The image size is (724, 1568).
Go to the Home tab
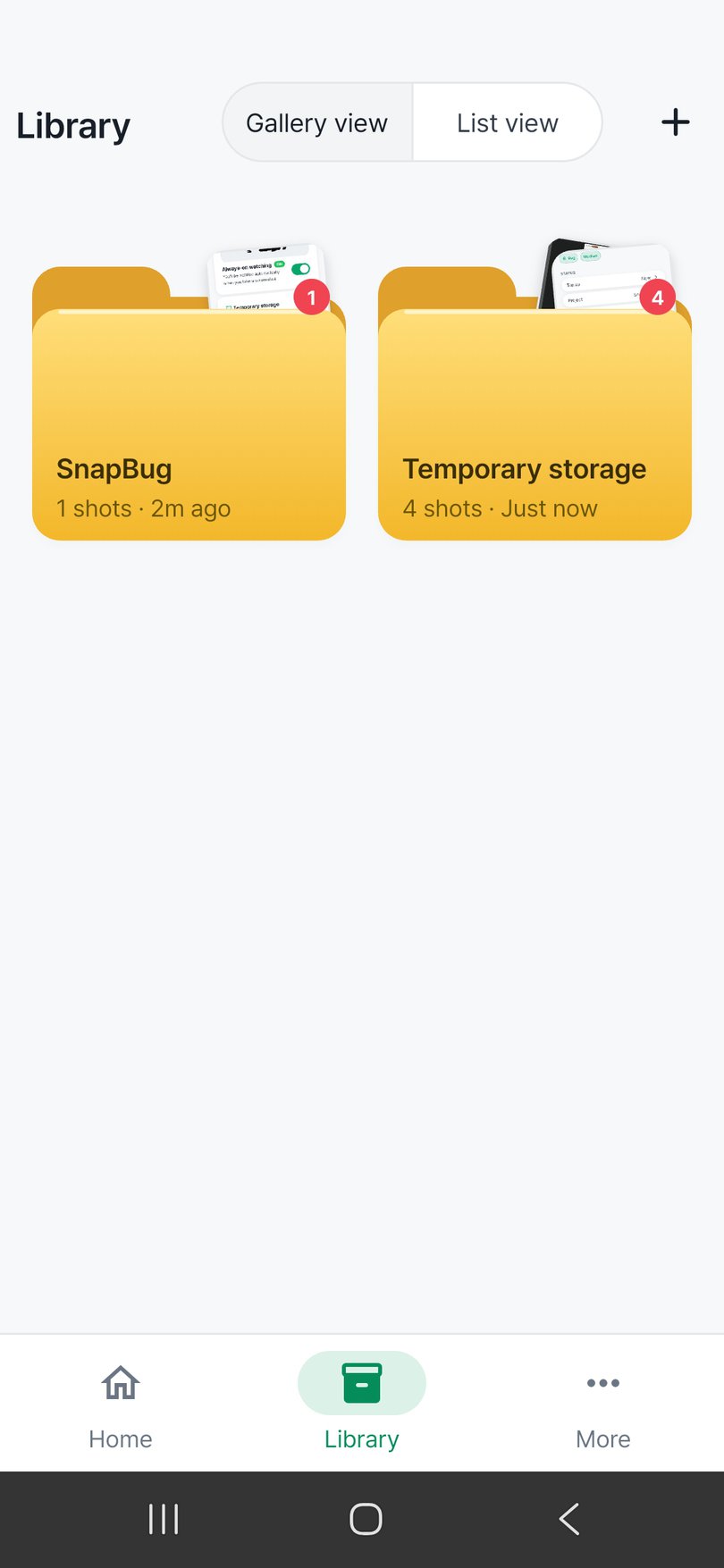tap(121, 1404)
